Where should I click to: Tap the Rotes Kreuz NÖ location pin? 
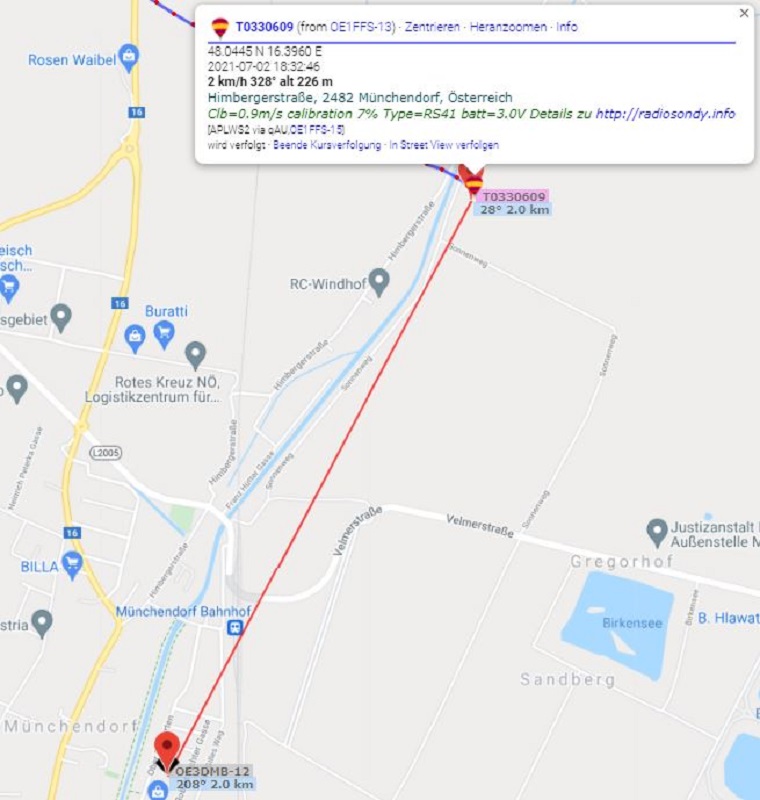[196, 354]
